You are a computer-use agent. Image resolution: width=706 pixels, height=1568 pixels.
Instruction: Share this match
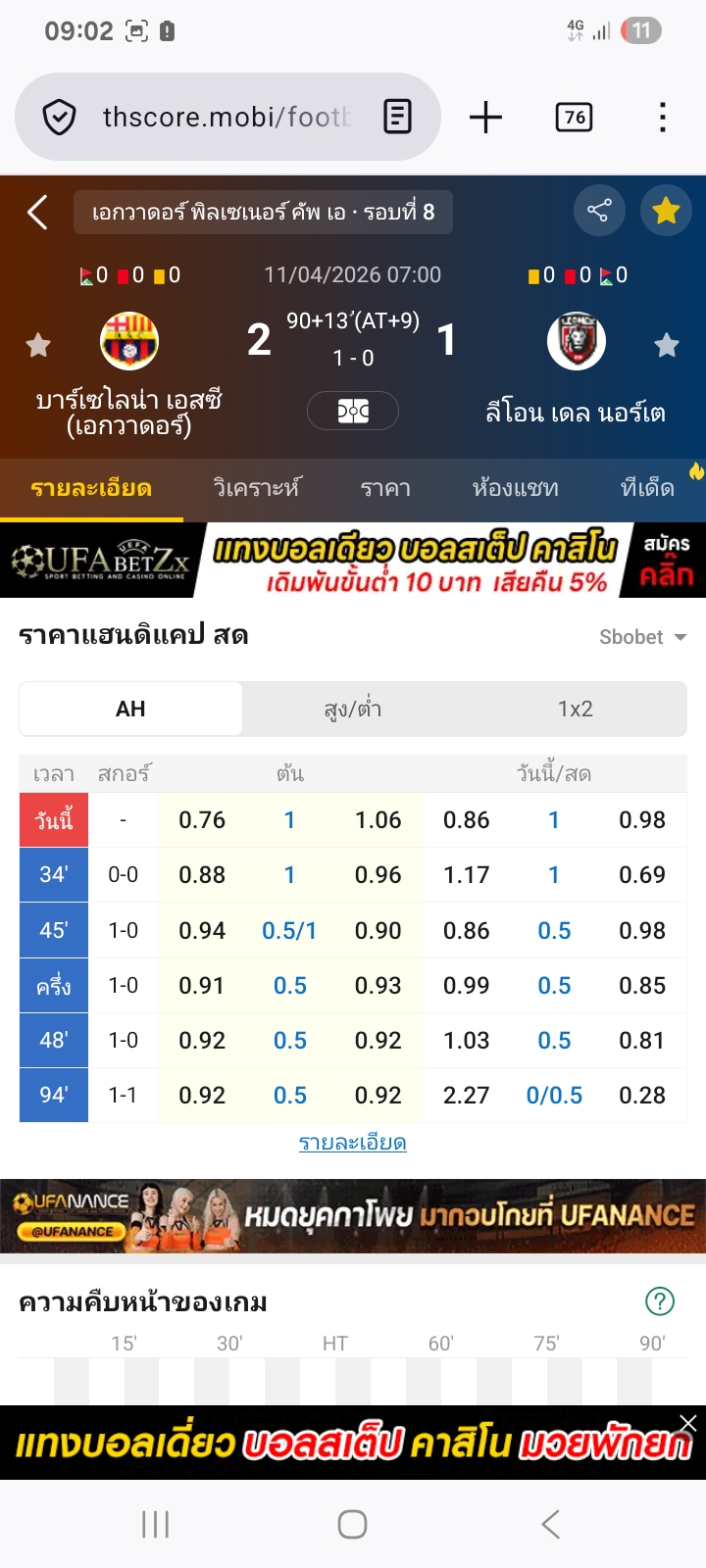point(598,211)
